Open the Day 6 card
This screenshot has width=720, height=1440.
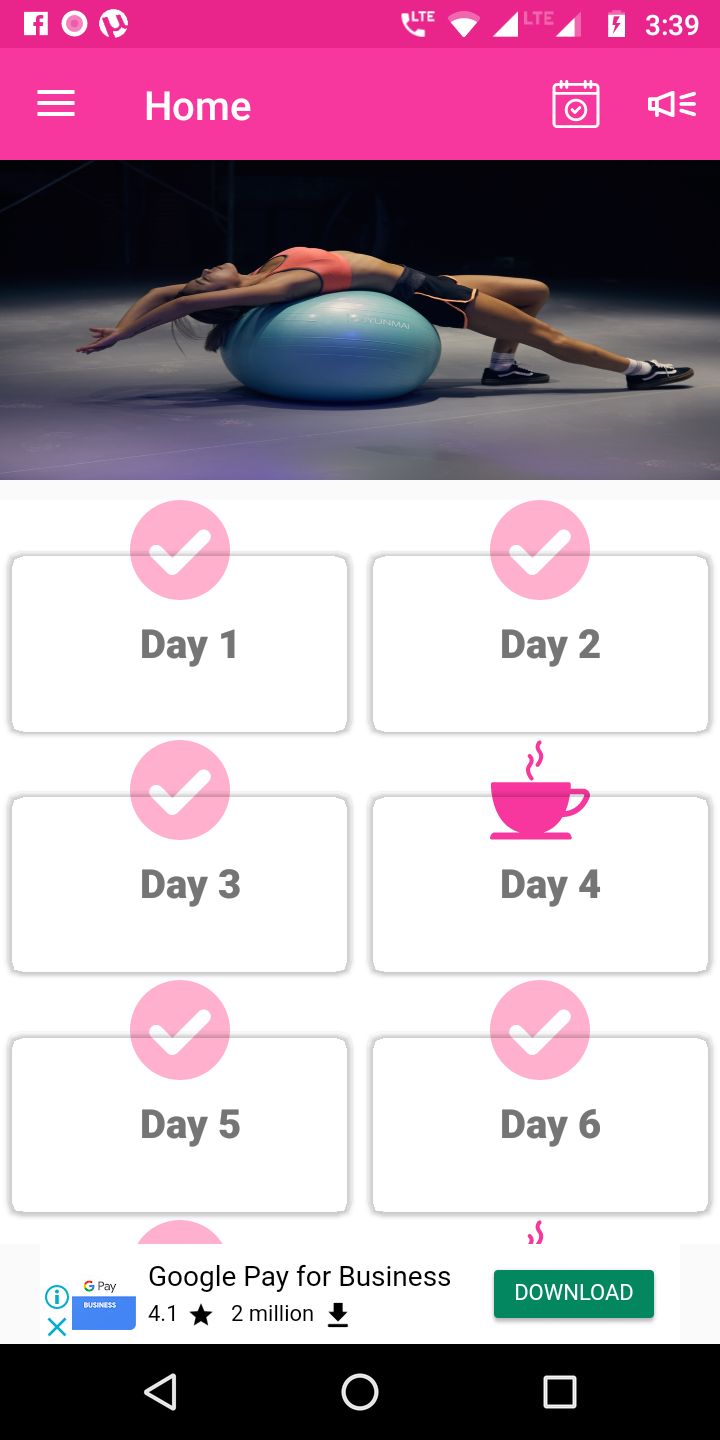click(540, 1124)
